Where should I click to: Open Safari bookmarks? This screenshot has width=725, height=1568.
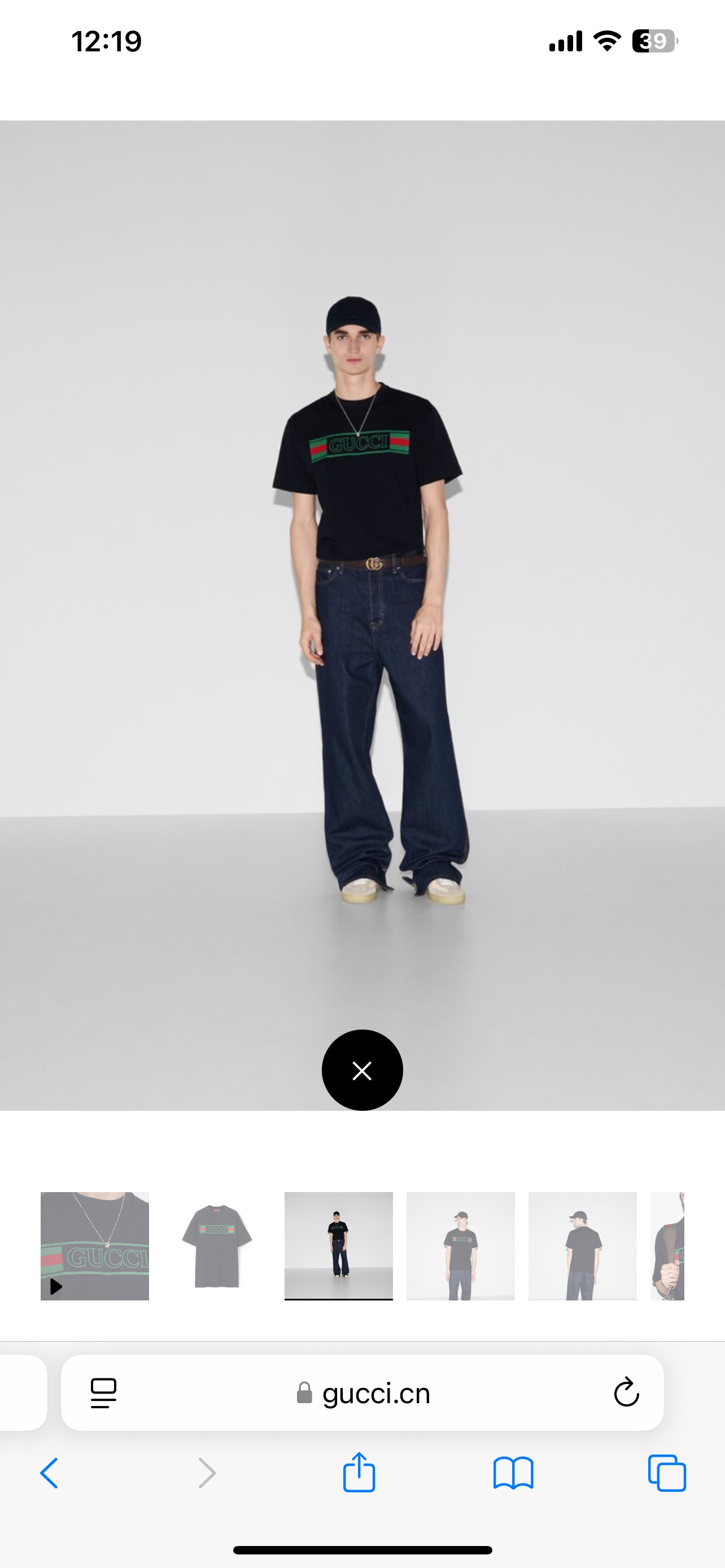point(513,1473)
